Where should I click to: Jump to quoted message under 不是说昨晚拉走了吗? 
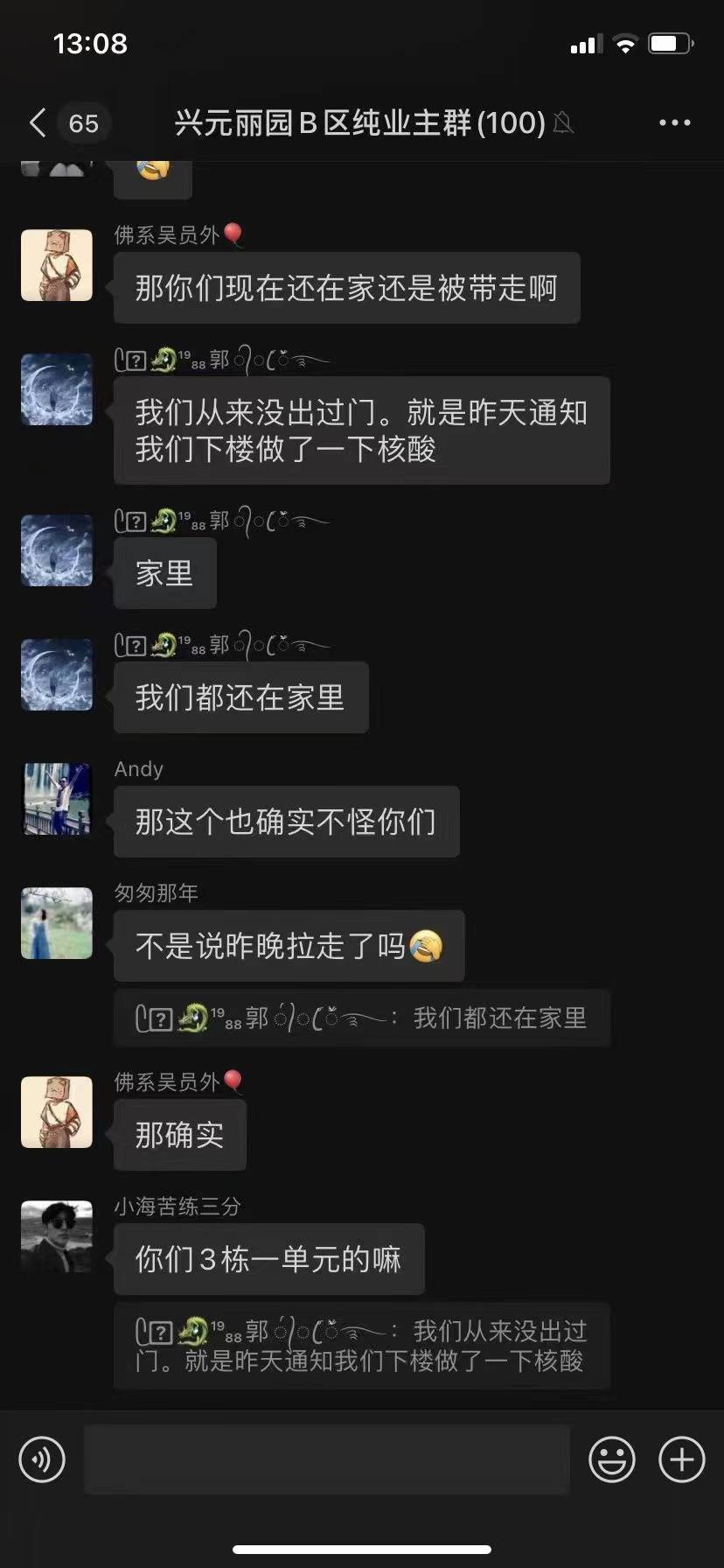(x=361, y=1018)
